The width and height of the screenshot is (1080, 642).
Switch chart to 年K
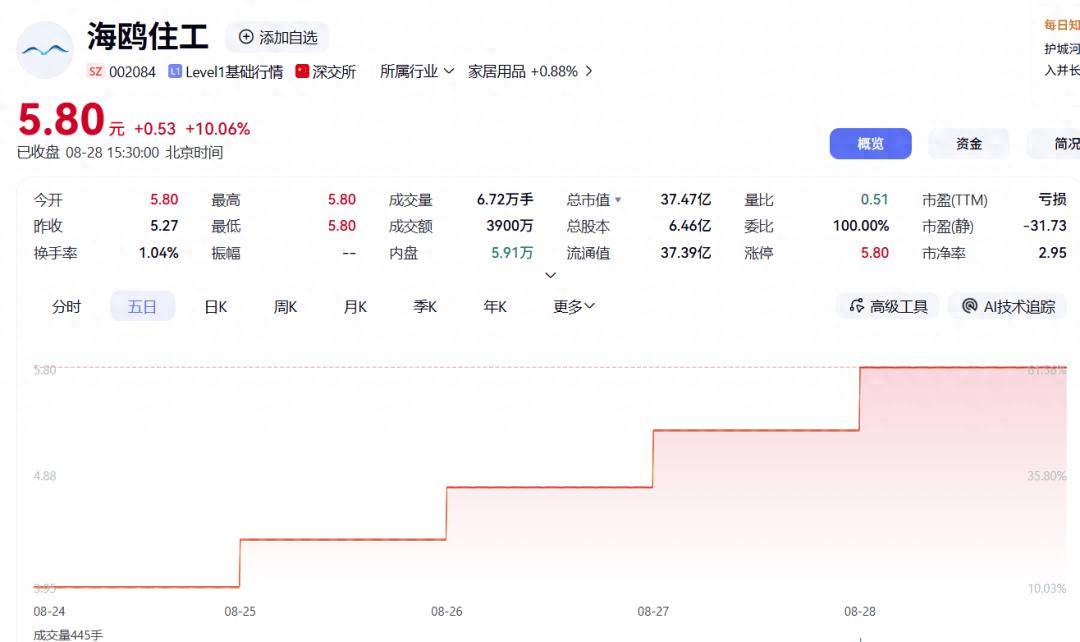click(x=495, y=307)
